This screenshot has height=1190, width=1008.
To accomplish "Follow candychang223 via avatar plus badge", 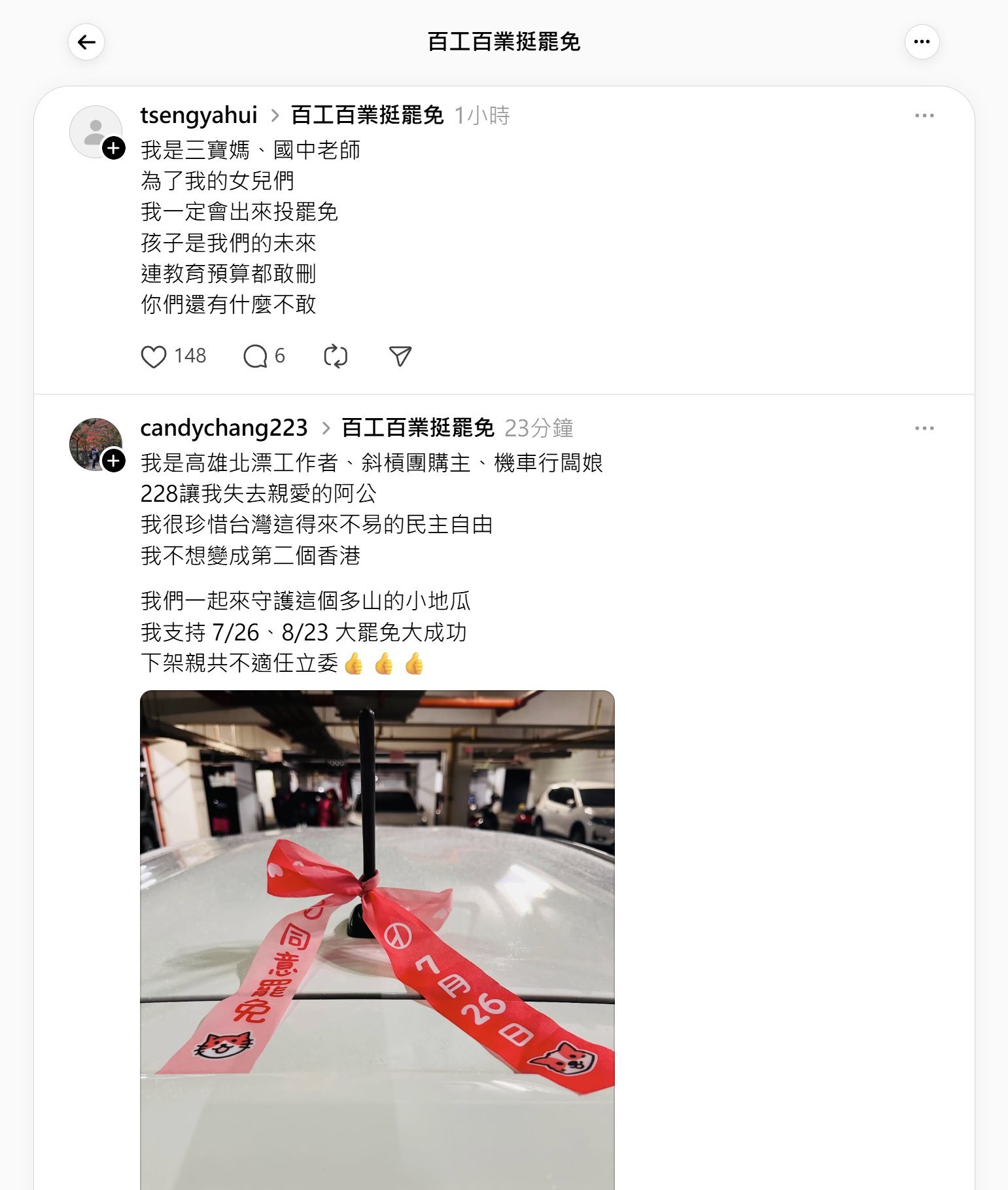I will (x=114, y=461).
